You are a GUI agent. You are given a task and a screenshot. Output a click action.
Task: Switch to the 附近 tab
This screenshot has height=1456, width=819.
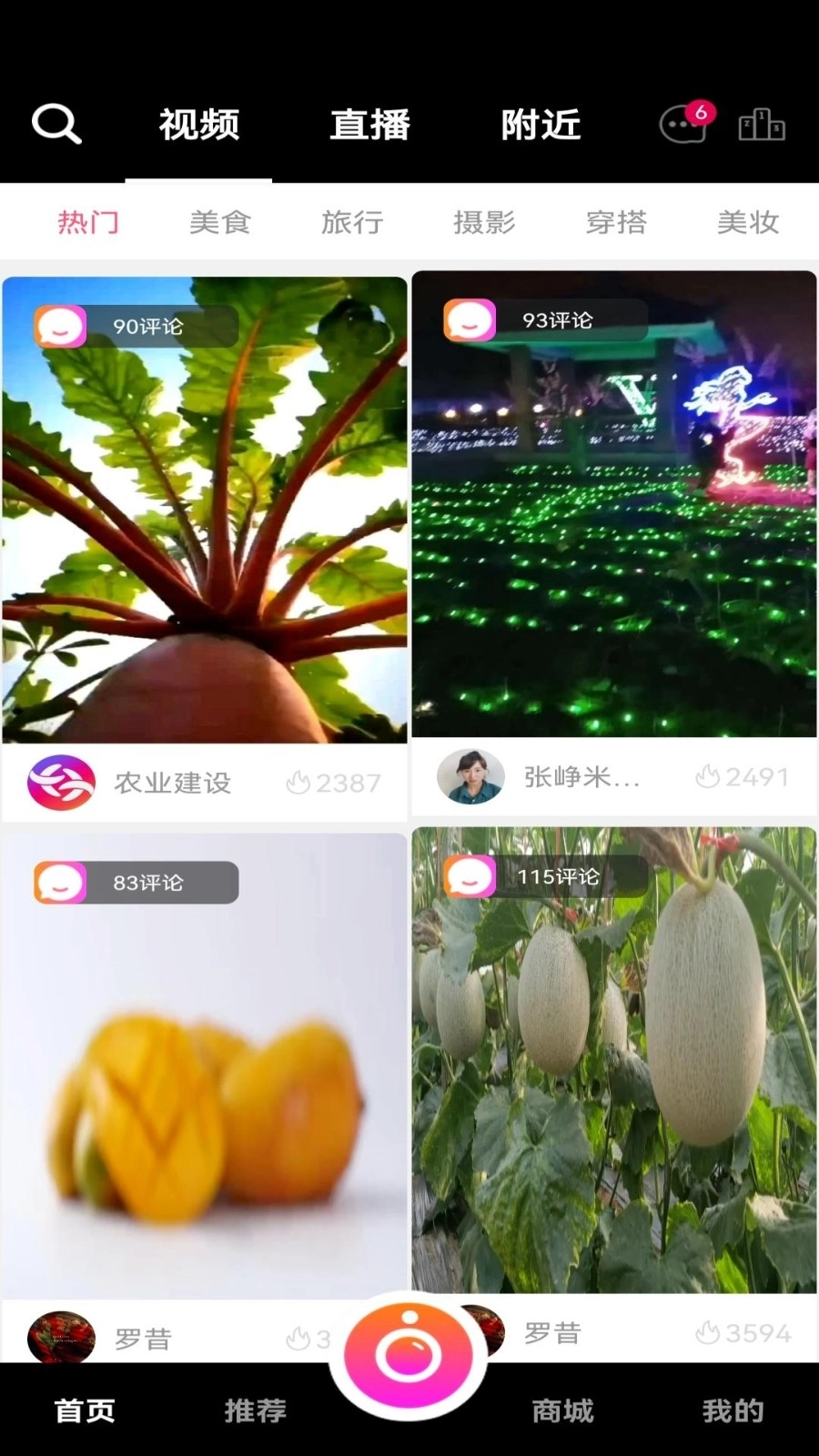pyautogui.click(x=541, y=125)
